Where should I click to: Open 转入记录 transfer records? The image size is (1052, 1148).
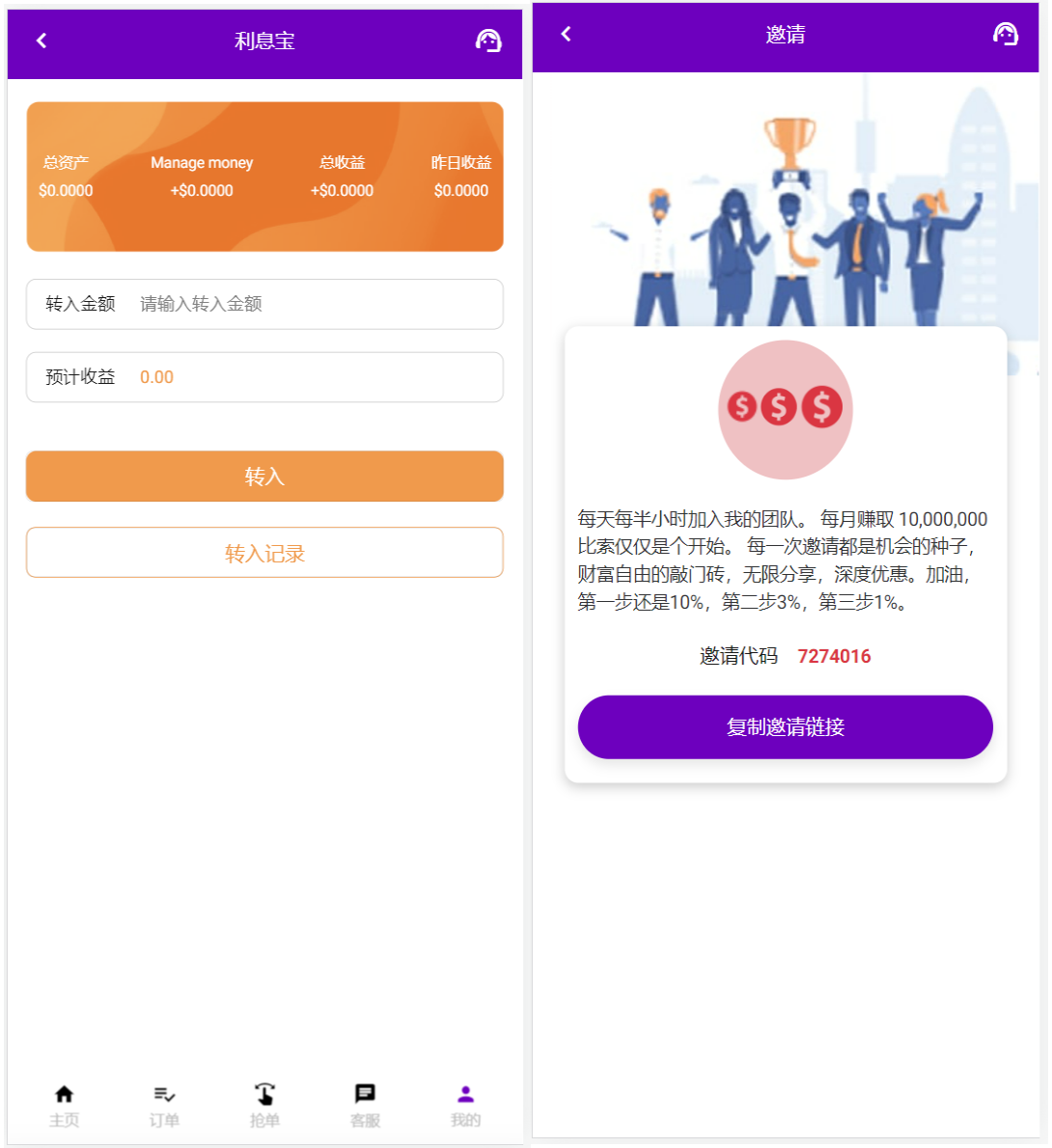coord(264,553)
